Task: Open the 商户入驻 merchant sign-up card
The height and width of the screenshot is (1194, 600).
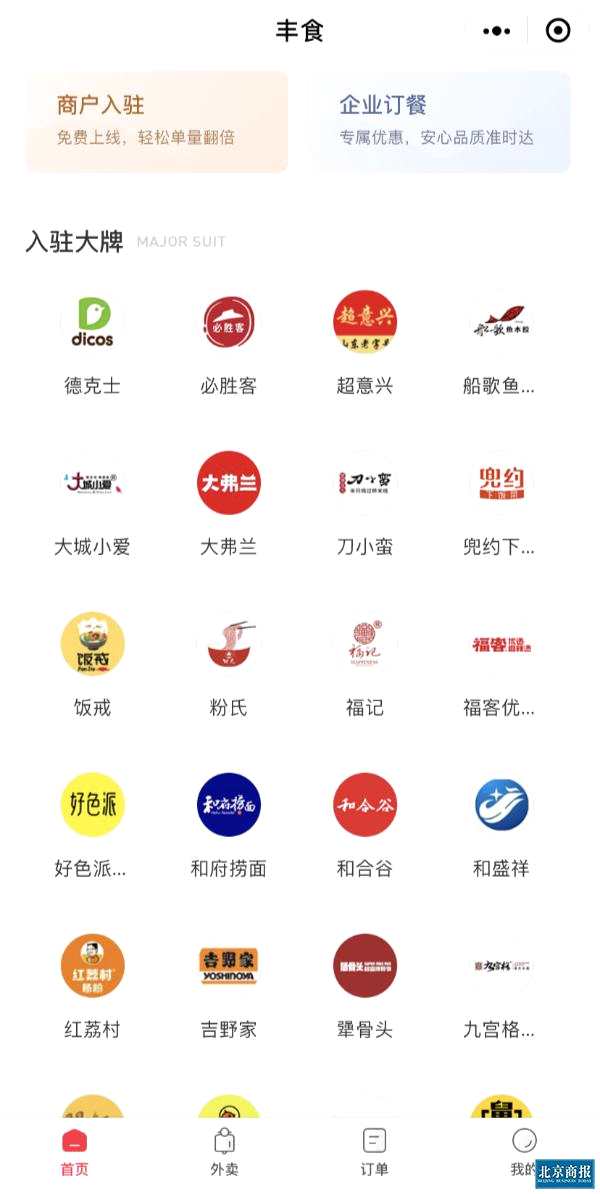Action: (157, 121)
